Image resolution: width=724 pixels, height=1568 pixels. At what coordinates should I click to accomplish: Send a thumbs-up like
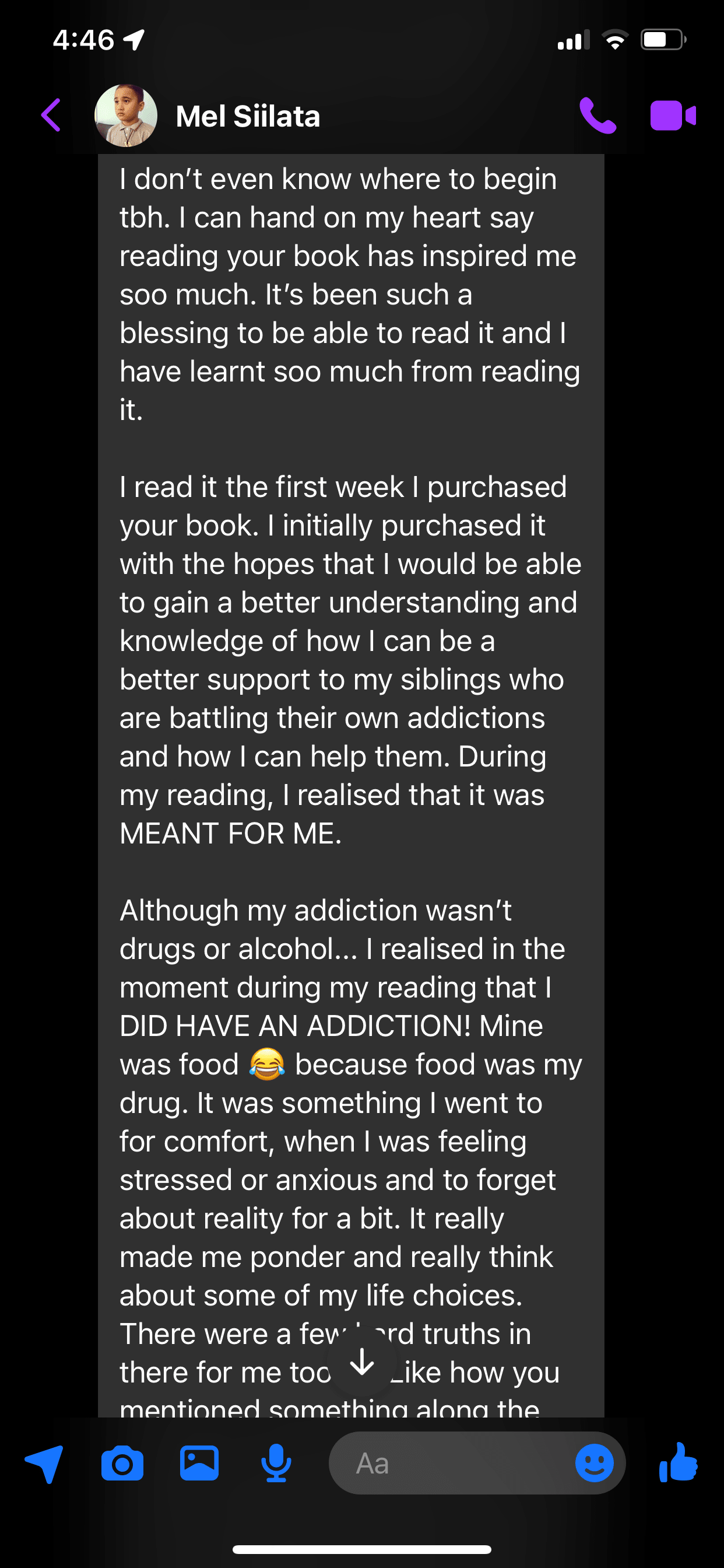(678, 1464)
